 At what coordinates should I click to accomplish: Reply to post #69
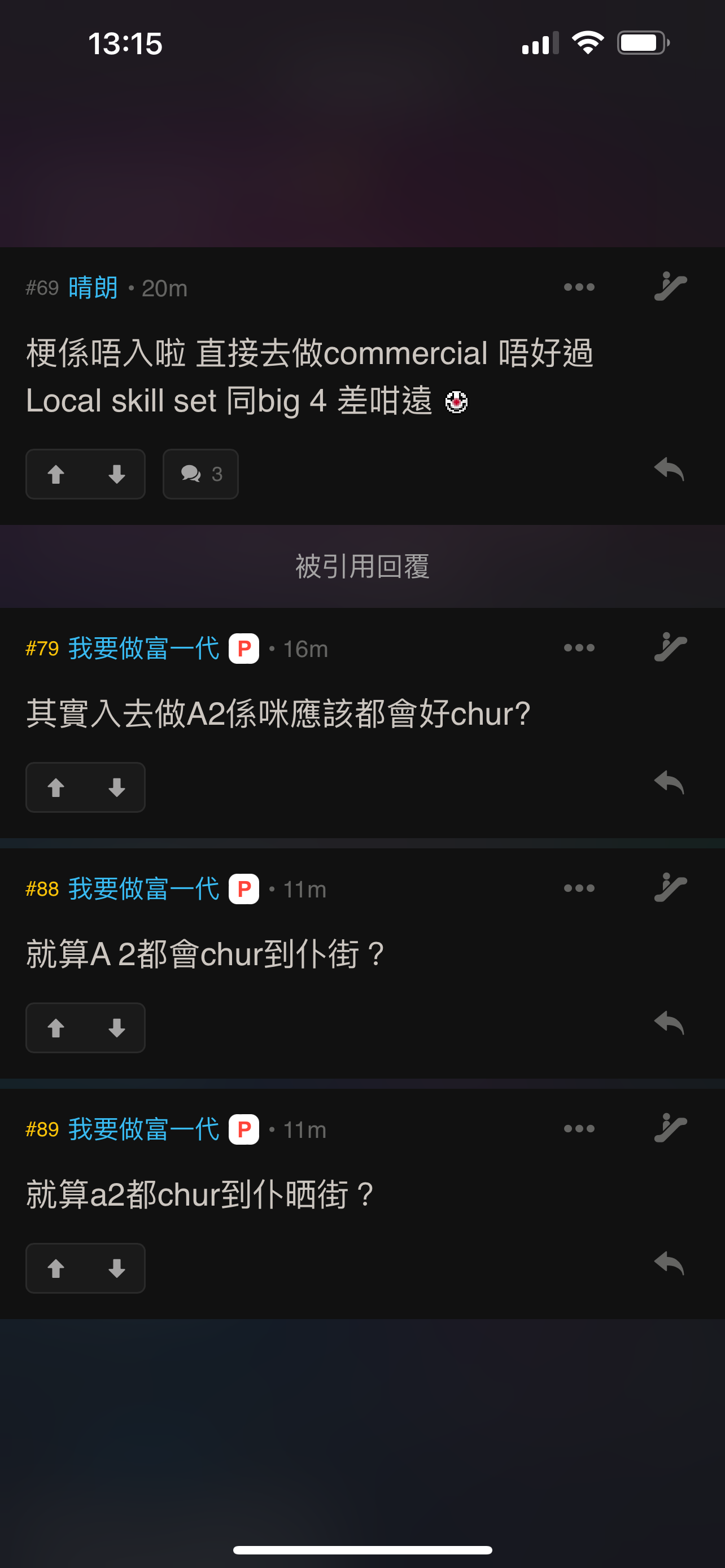669,469
